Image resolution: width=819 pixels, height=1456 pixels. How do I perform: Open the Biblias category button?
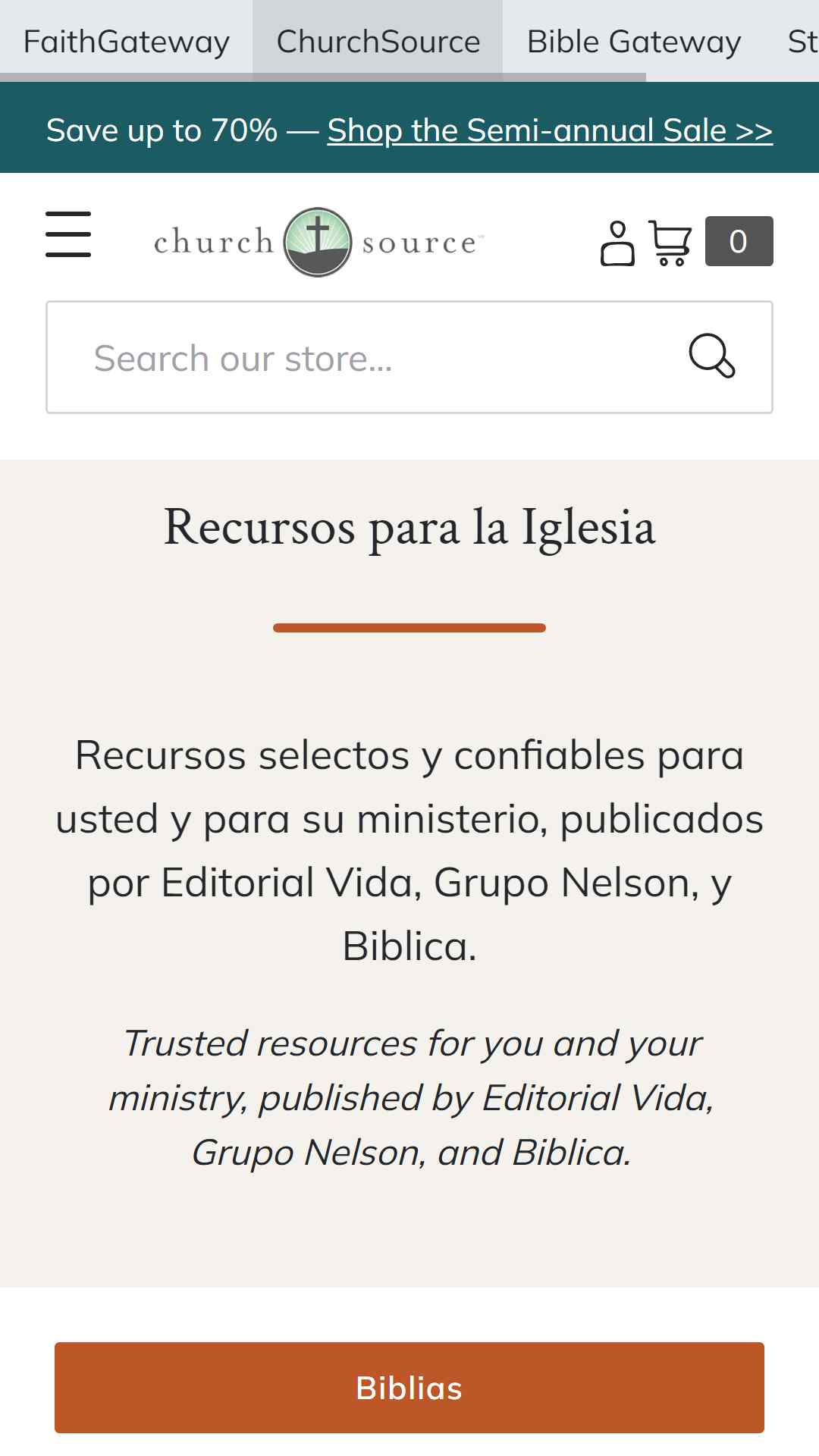(409, 1388)
